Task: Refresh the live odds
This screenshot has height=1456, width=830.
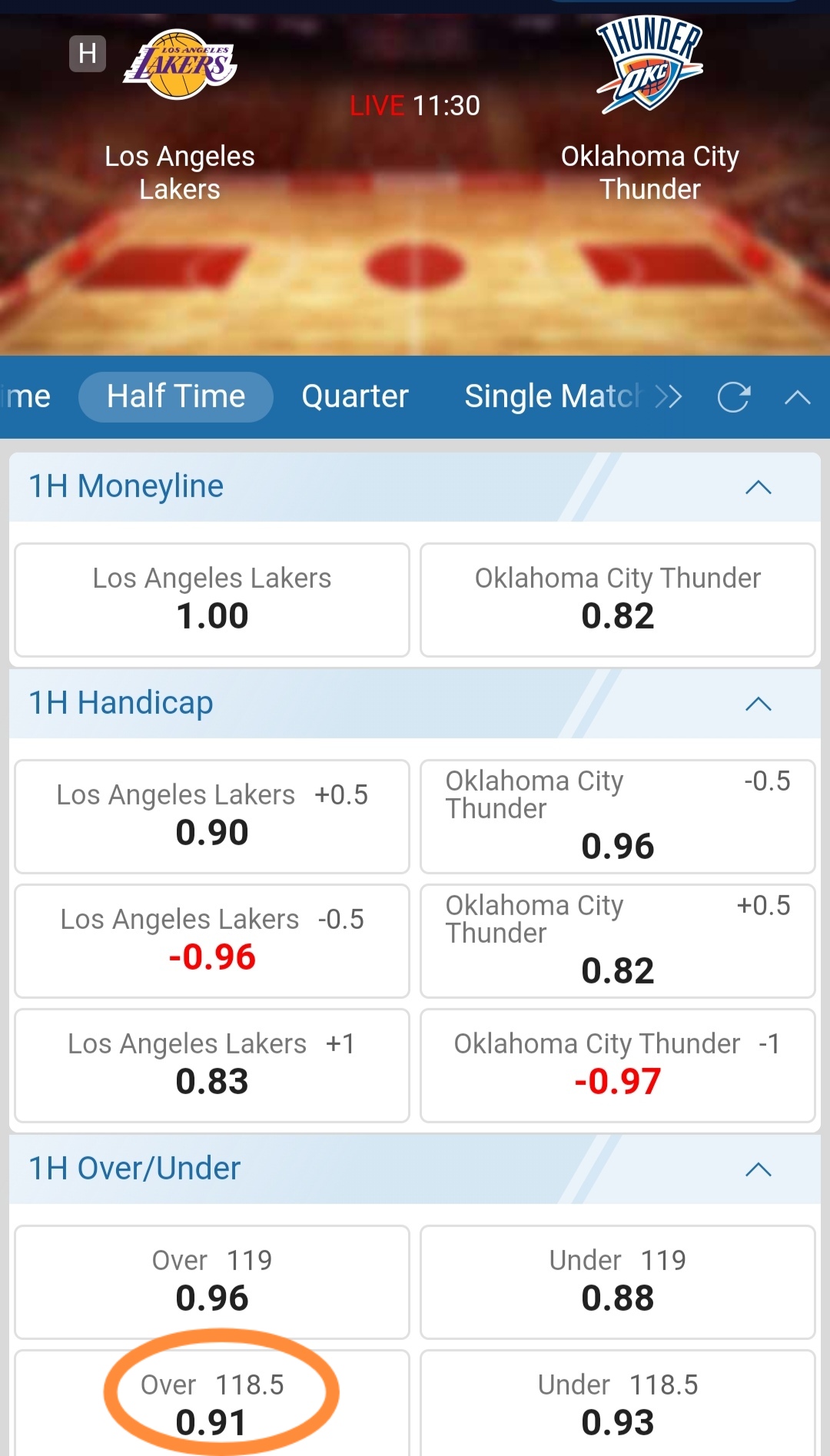Action: [x=733, y=397]
